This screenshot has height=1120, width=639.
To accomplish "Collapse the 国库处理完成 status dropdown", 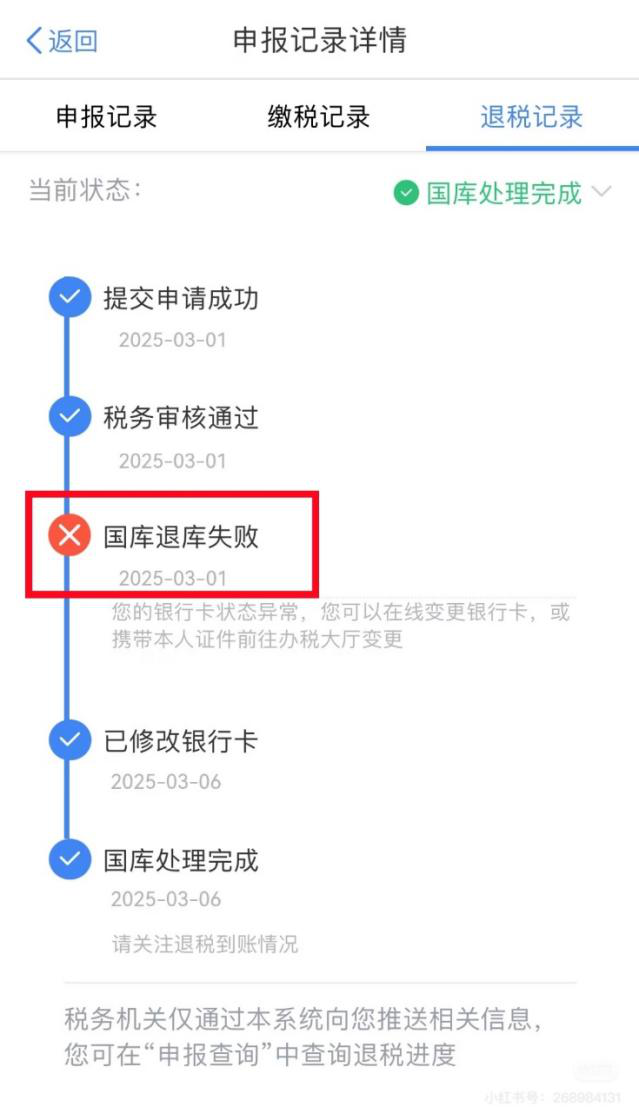I will 601,192.
